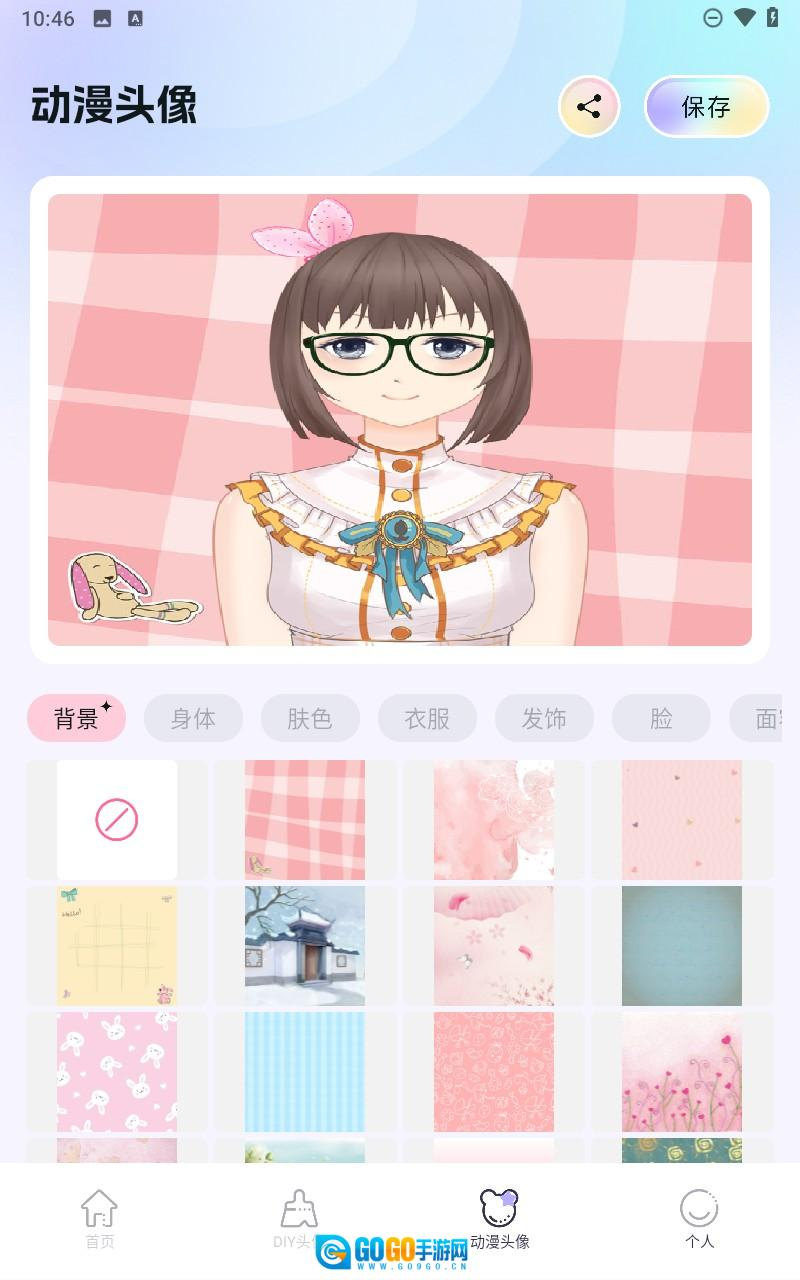Choose the snowy courtyard background
The image size is (800, 1280).
click(x=305, y=946)
